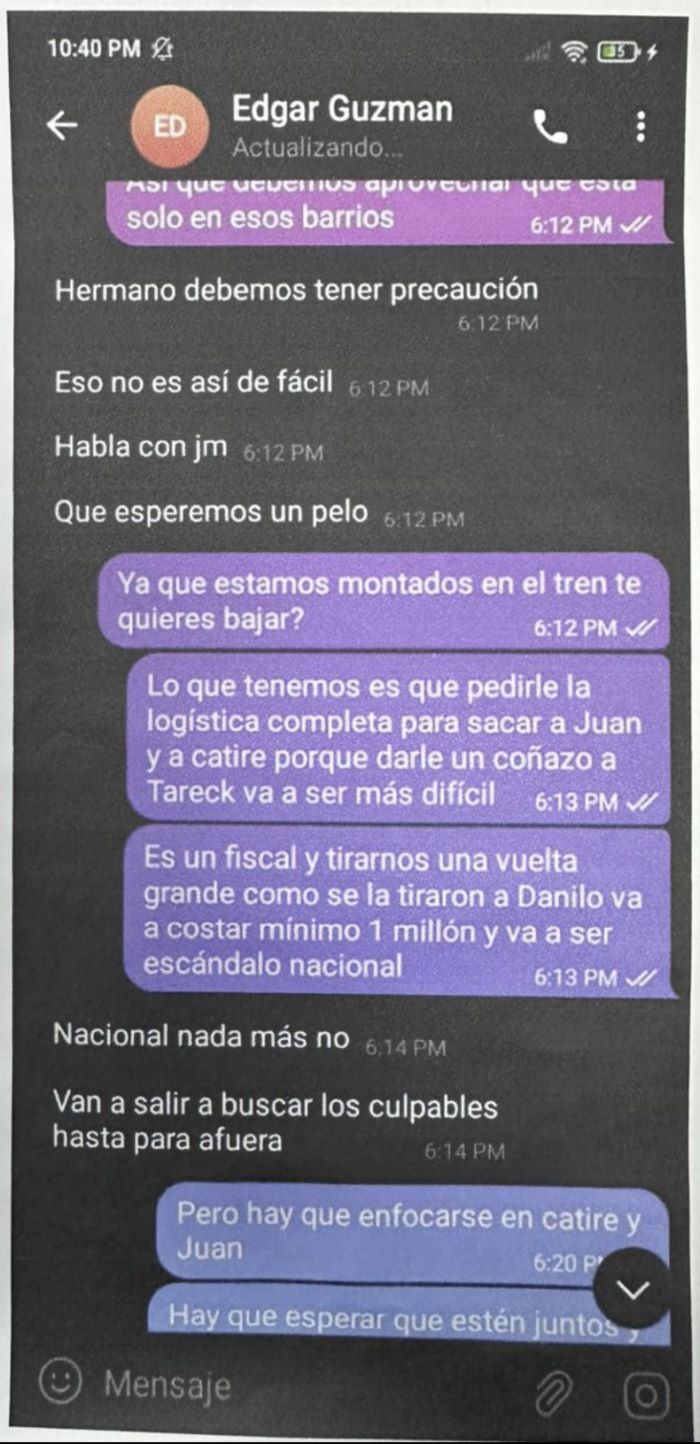
Task: Start a voice call with Edgar Guzman
Action: coord(550,126)
